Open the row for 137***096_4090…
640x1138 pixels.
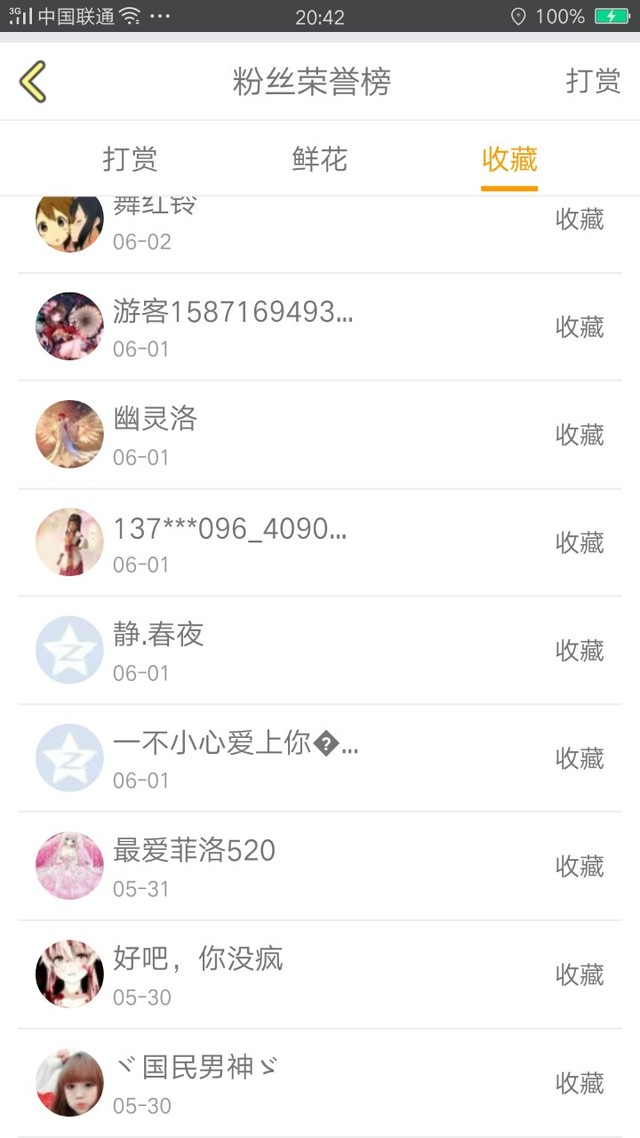(x=319, y=543)
